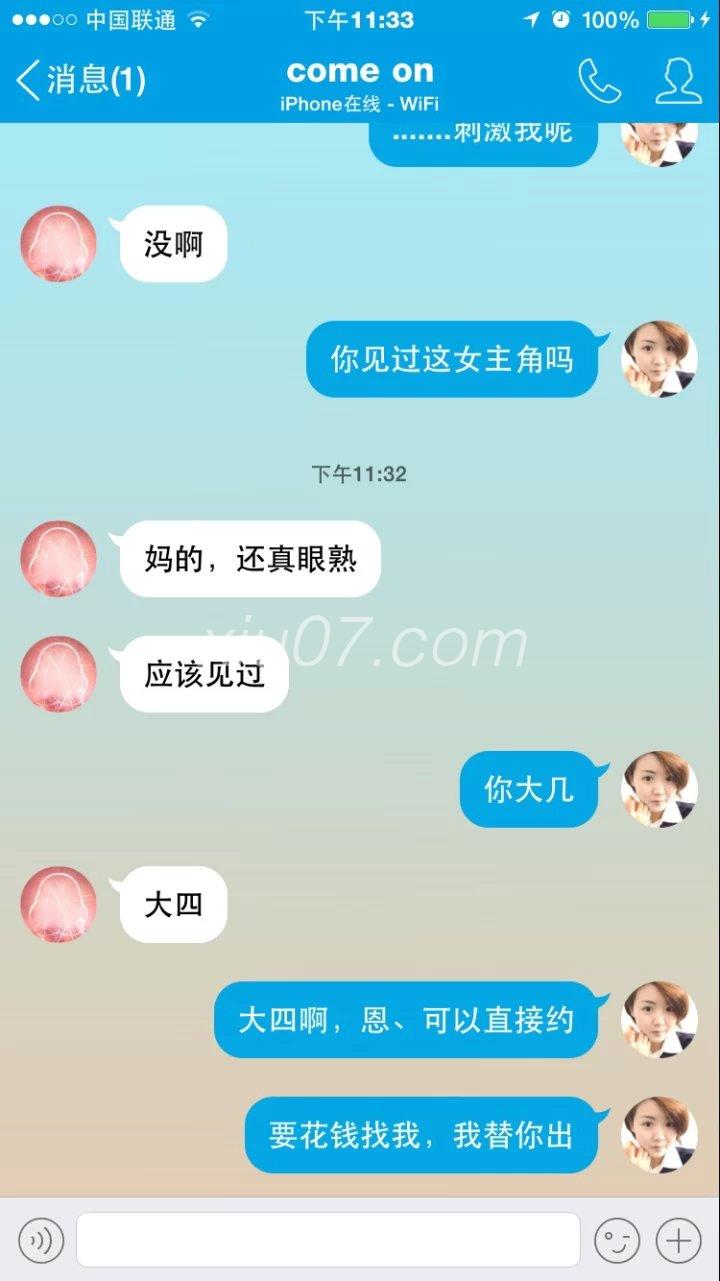Tap the voice input button
The height and width of the screenshot is (1281, 720).
41,1241
